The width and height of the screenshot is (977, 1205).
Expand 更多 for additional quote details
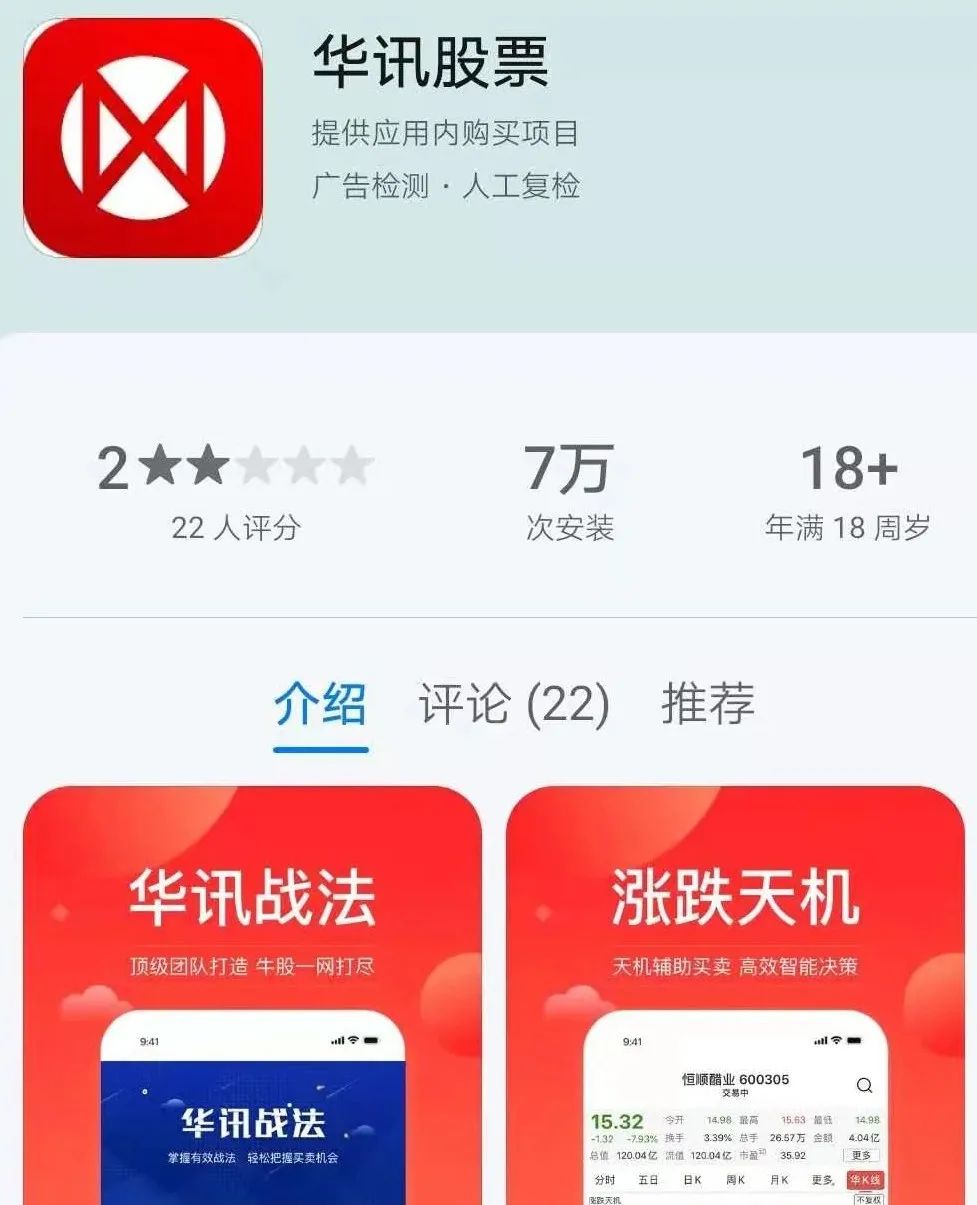pos(861,1154)
